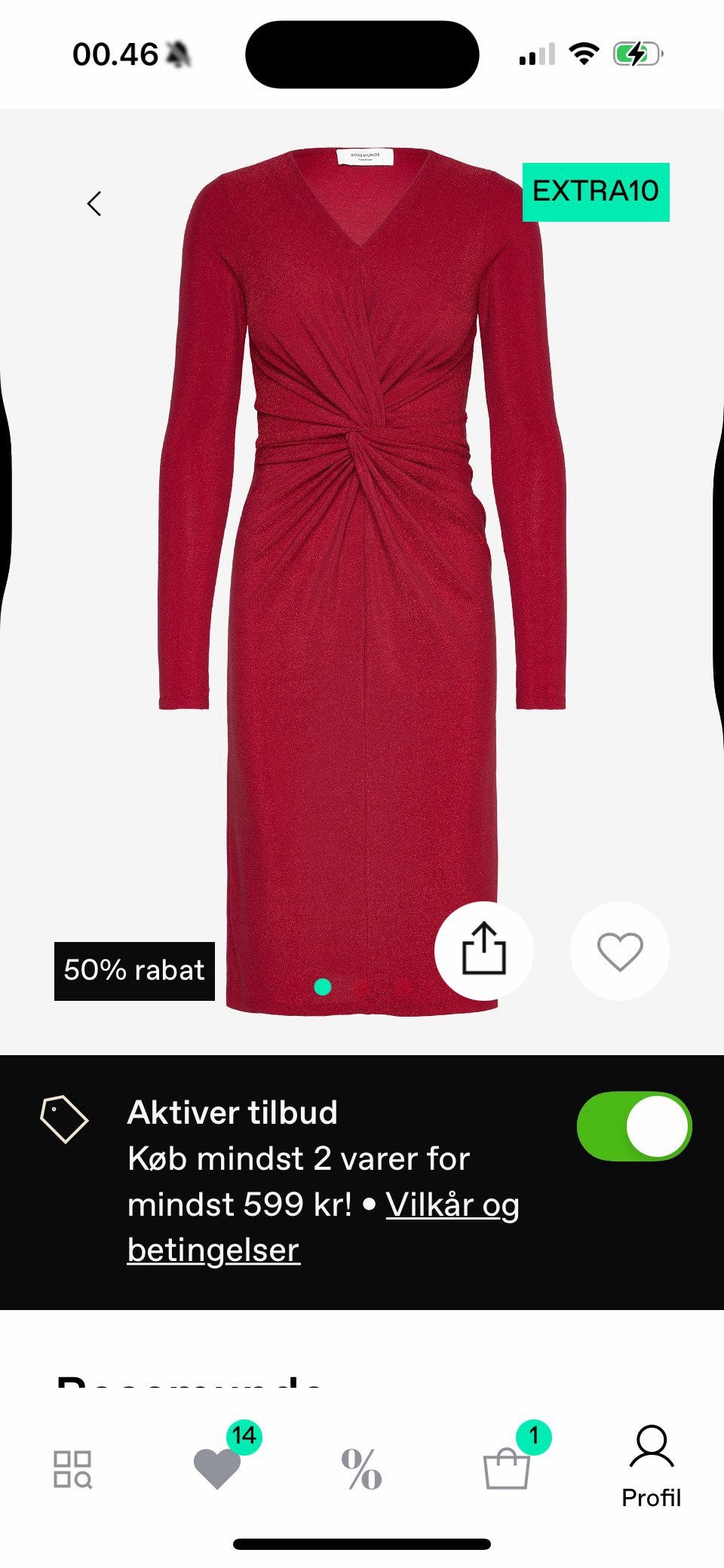Check the Wi-Fi status indicator
Image resolution: width=724 pixels, height=1568 pixels.
coord(586,53)
